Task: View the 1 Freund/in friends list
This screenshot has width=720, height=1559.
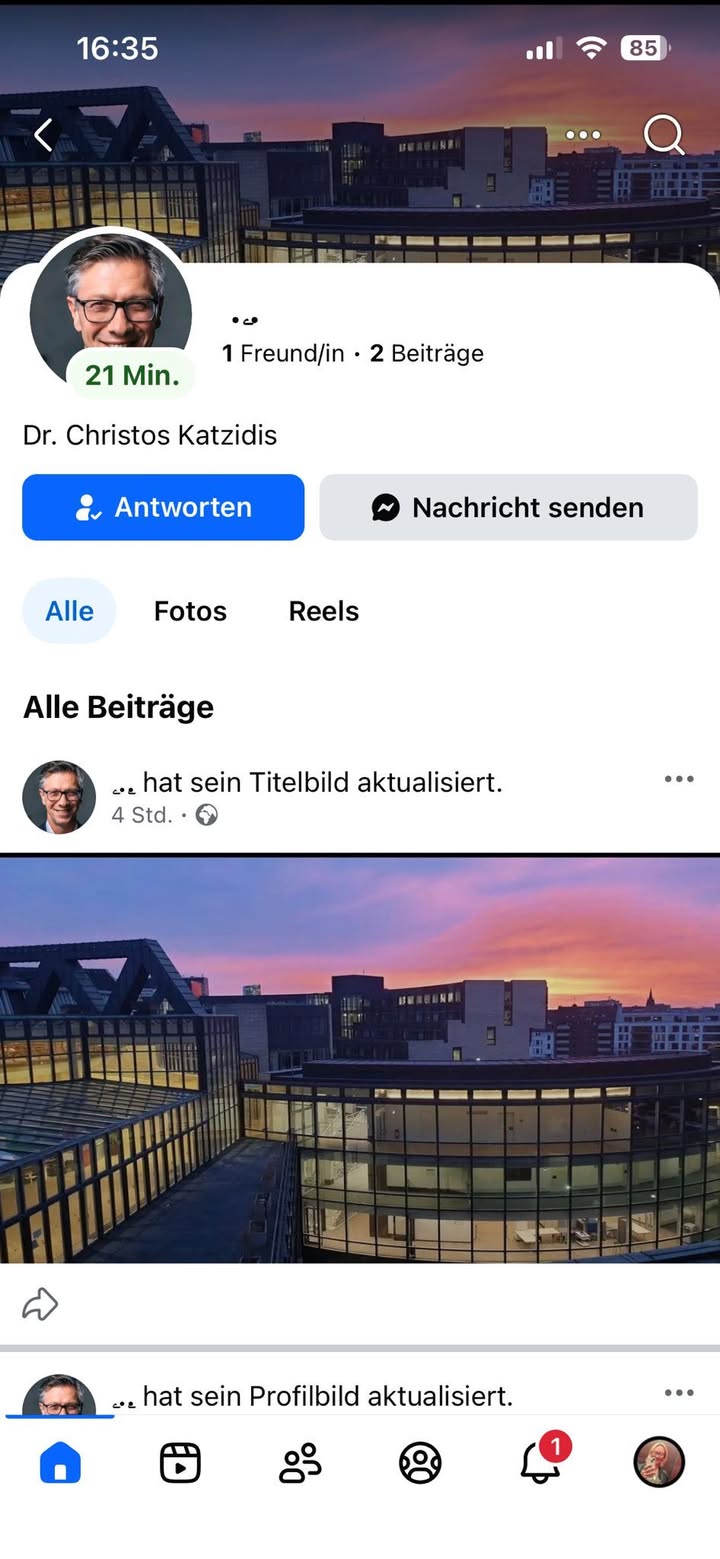Action: [283, 353]
